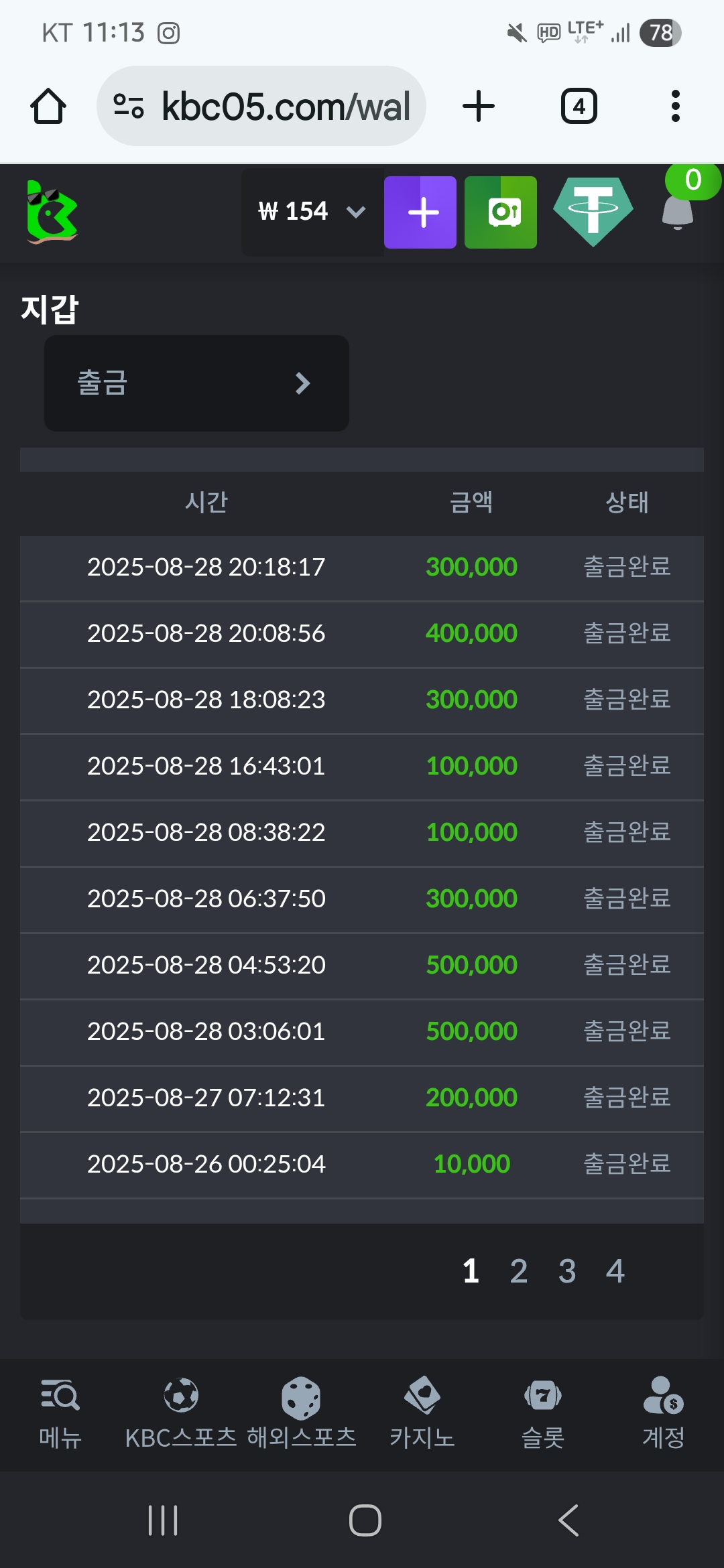Go to the browser home page

(x=48, y=107)
